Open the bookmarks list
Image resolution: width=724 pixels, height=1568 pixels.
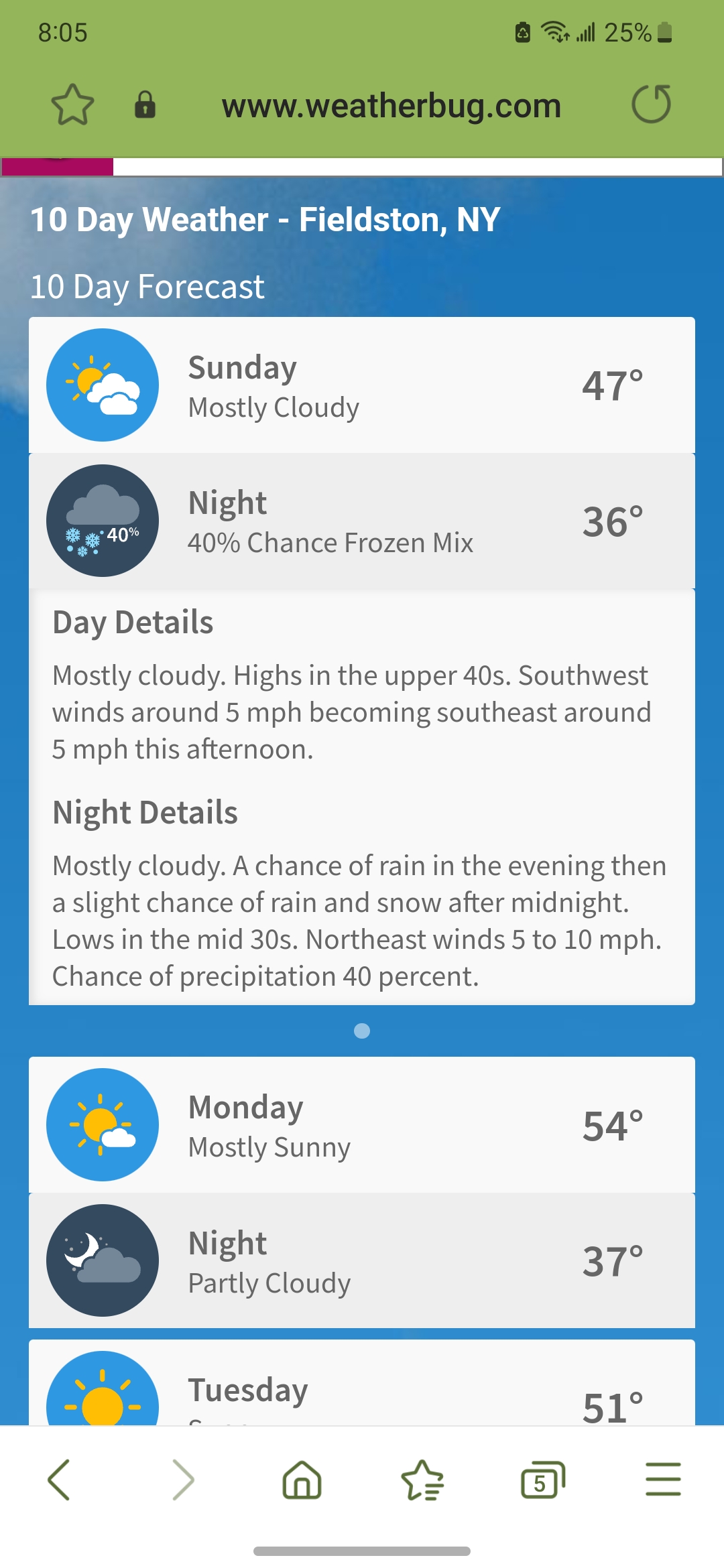point(422,1480)
